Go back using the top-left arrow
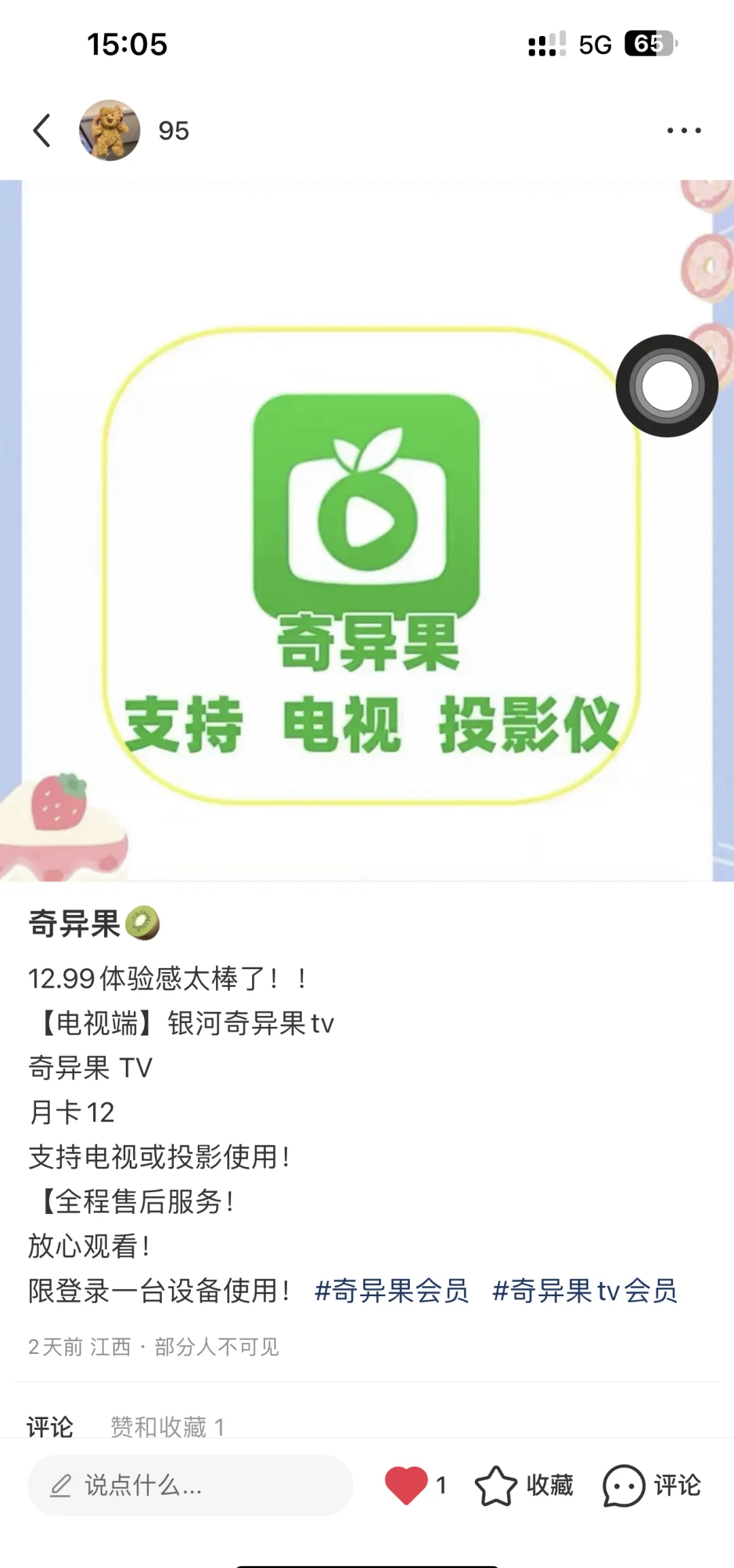734x1568 pixels. click(42, 130)
